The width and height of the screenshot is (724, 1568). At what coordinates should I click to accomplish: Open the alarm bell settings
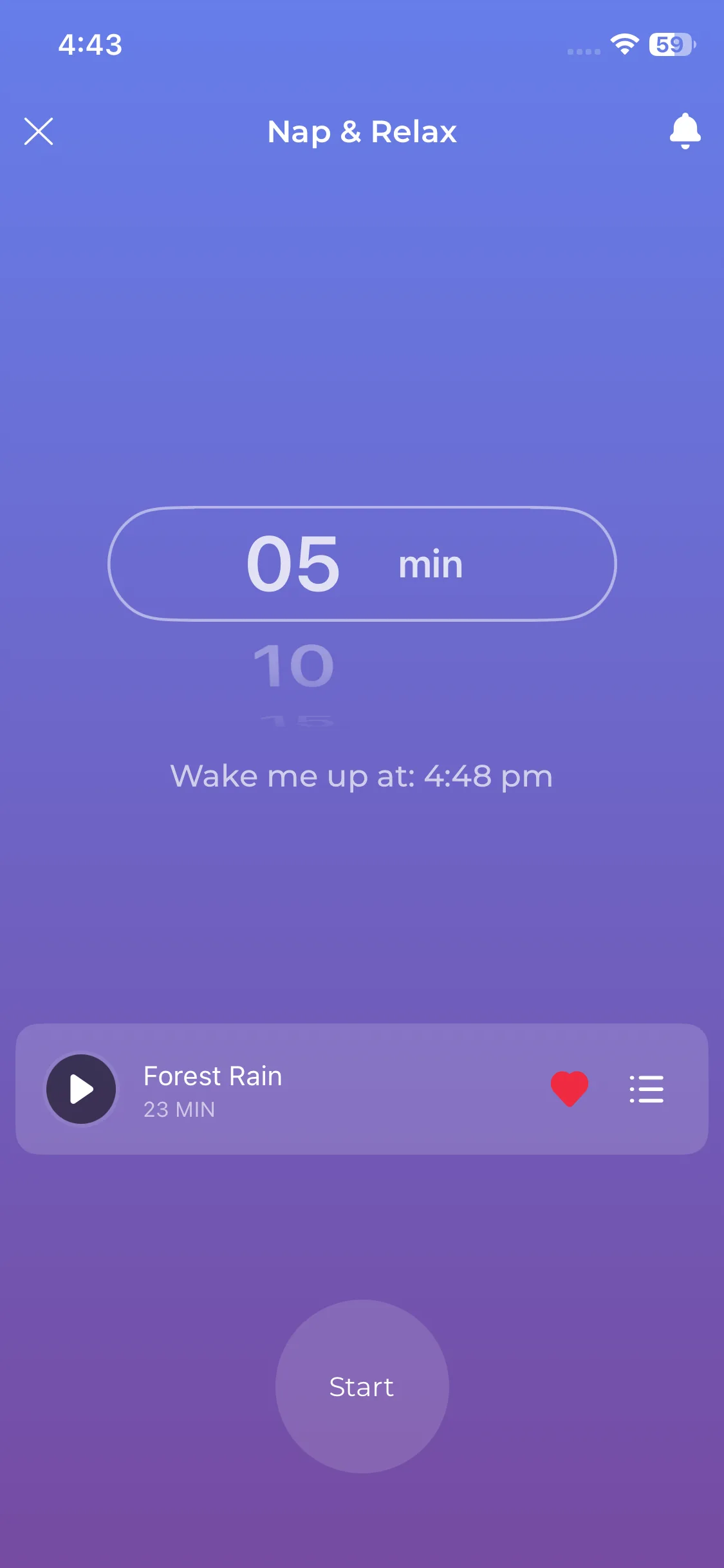685,131
